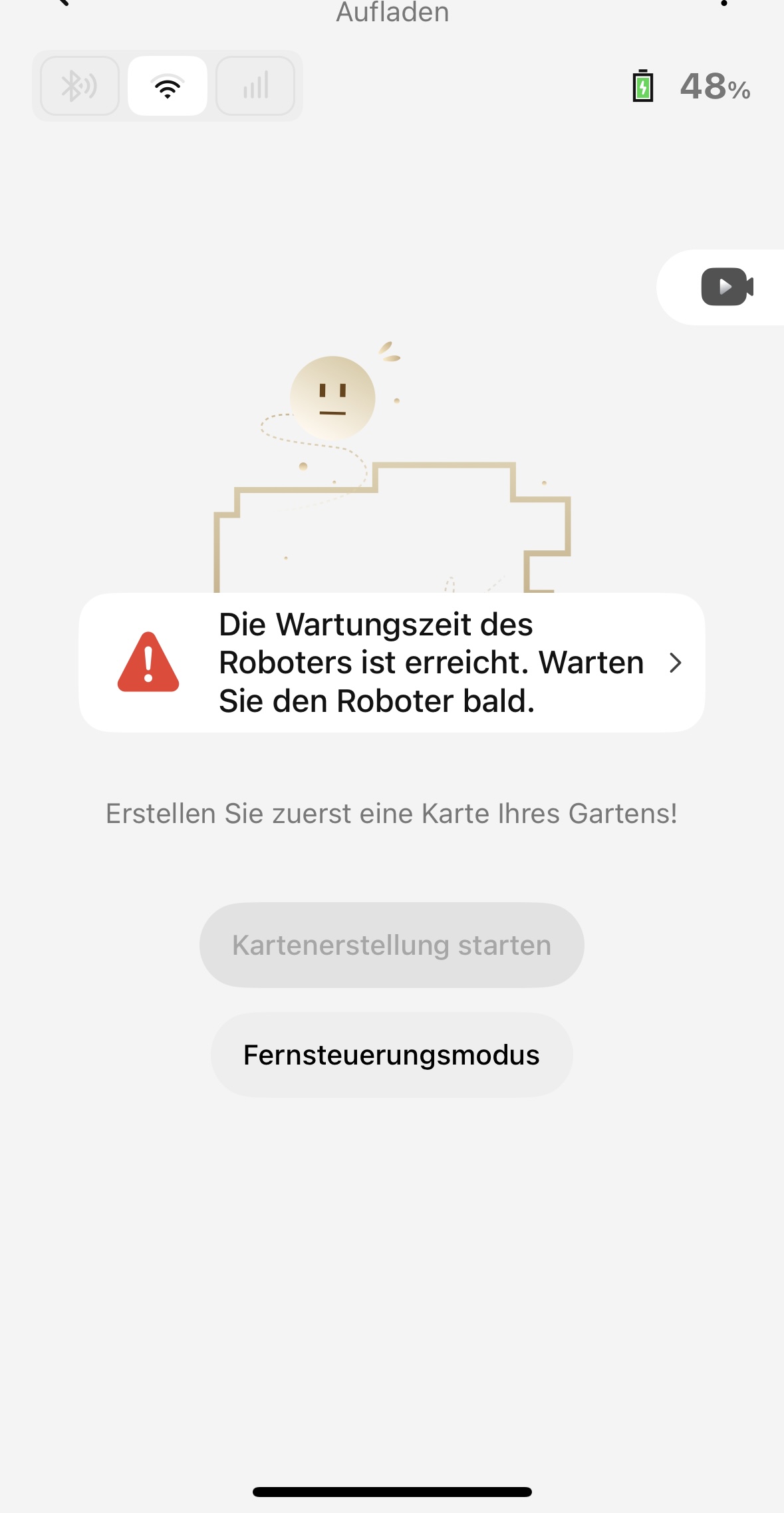Select the Bluetooth connection option

tap(80, 86)
